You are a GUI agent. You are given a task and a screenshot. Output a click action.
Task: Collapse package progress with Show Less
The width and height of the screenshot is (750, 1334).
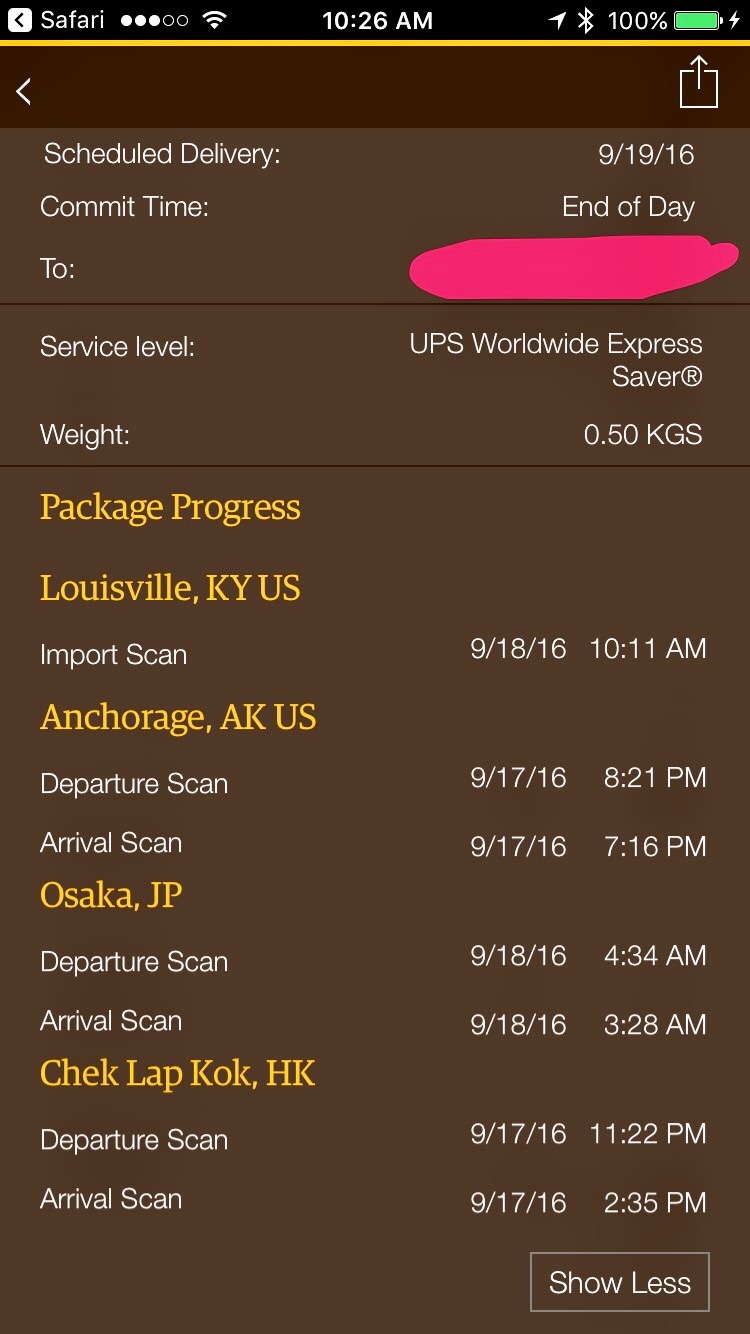coord(619,1282)
